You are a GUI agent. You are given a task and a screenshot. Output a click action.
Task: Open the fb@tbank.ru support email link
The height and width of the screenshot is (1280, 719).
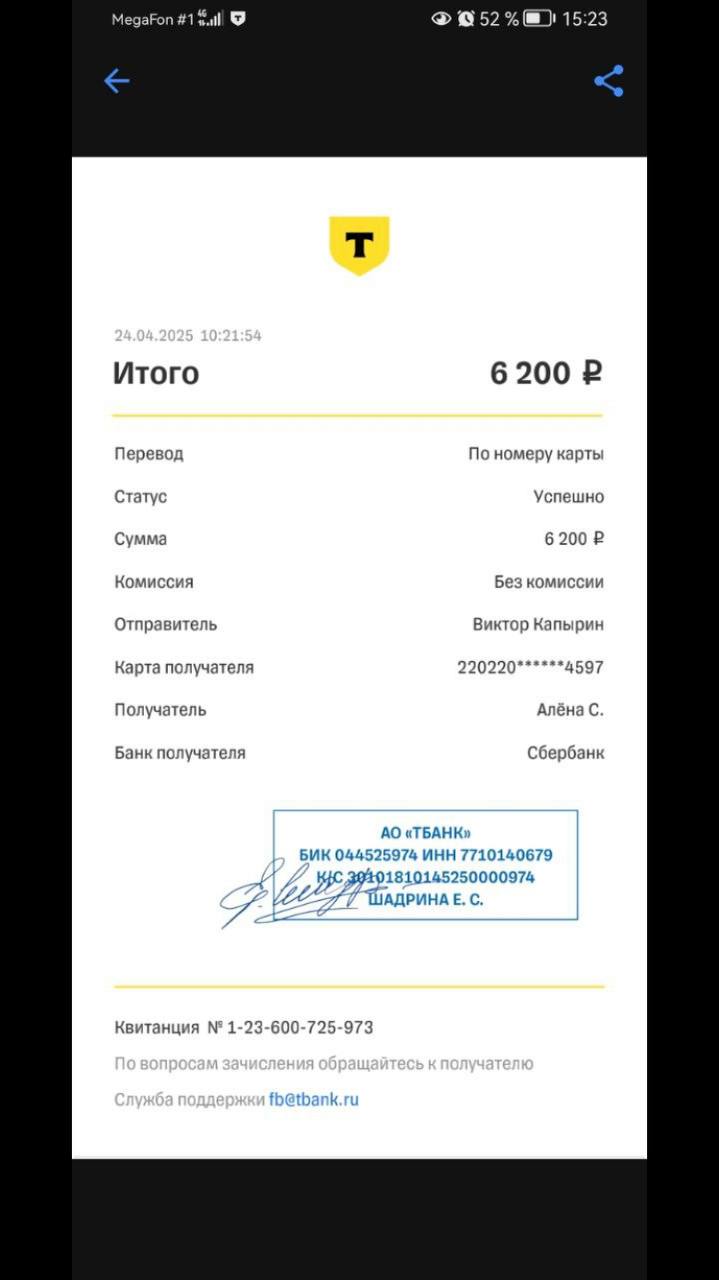[x=313, y=1100]
